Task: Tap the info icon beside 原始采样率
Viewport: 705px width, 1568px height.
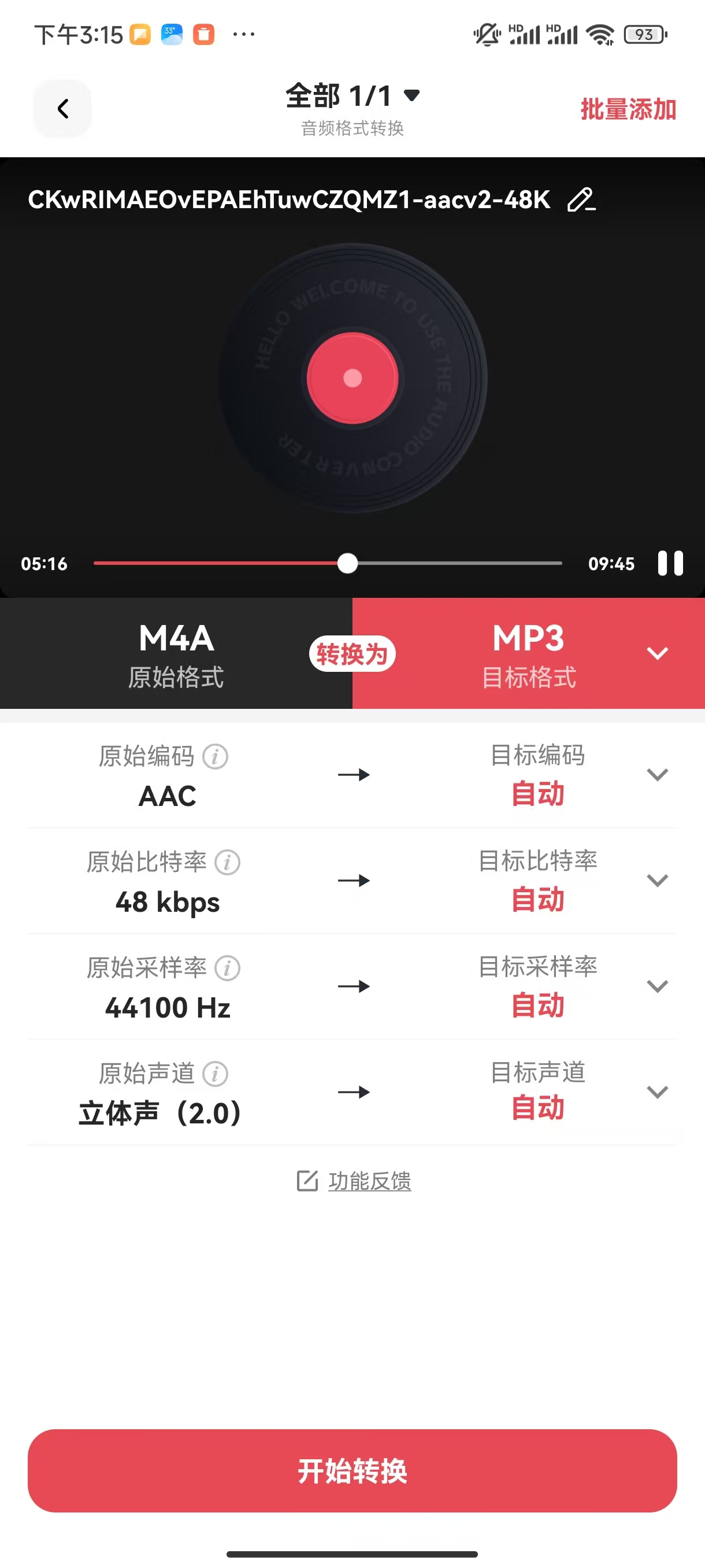Action: click(x=227, y=968)
